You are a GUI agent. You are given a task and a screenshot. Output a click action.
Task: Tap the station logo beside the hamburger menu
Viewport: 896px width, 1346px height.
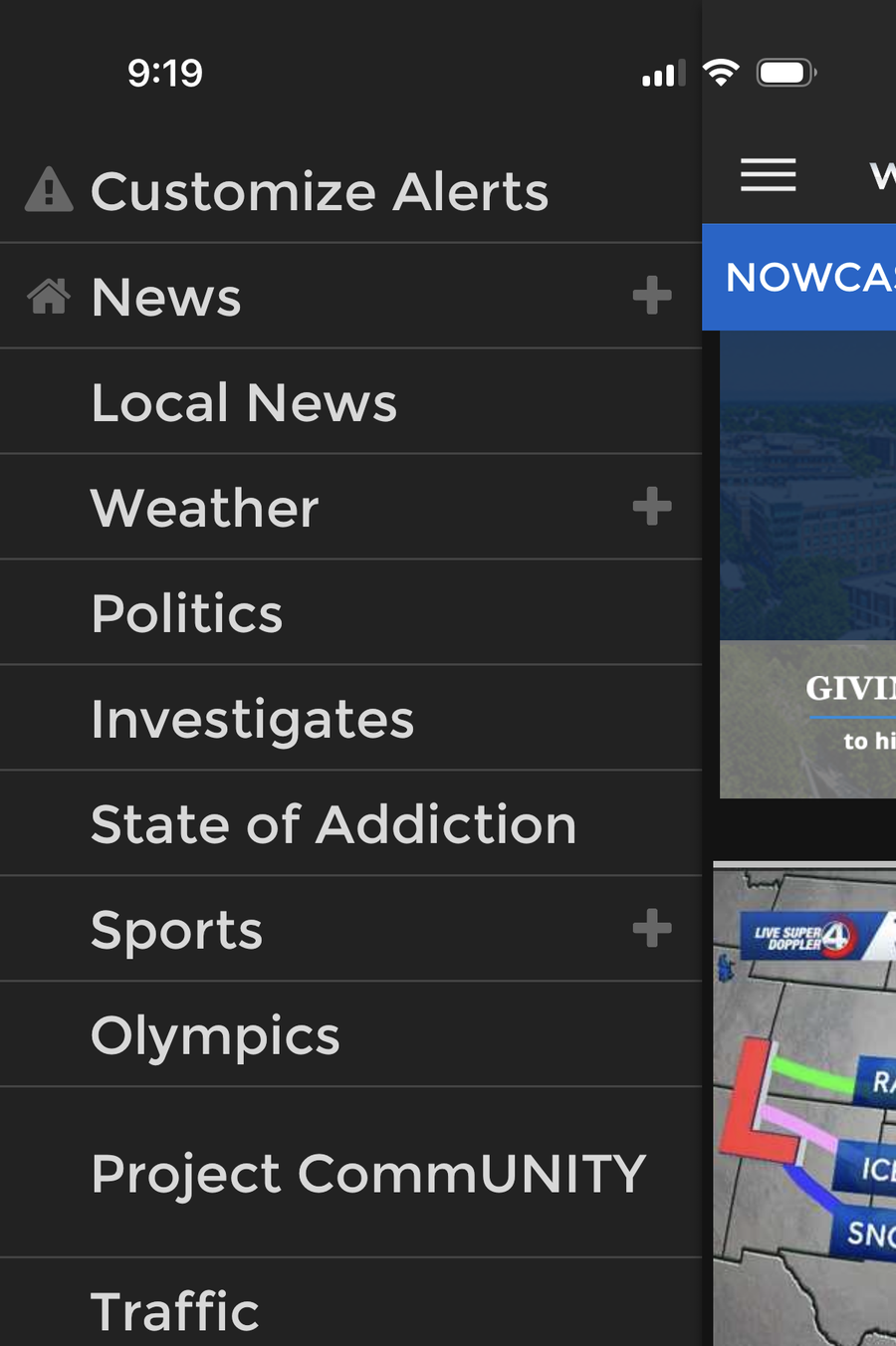pos(886,174)
